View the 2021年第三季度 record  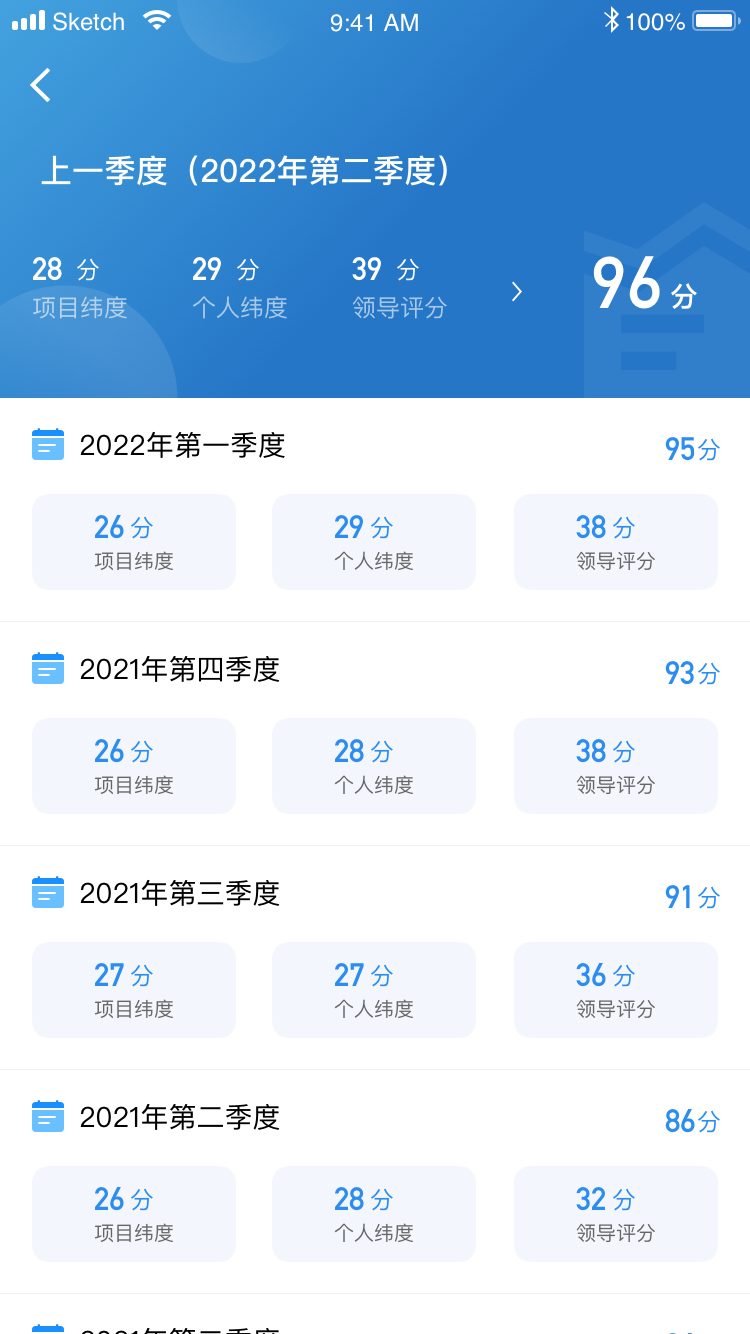[x=375, y=958]
